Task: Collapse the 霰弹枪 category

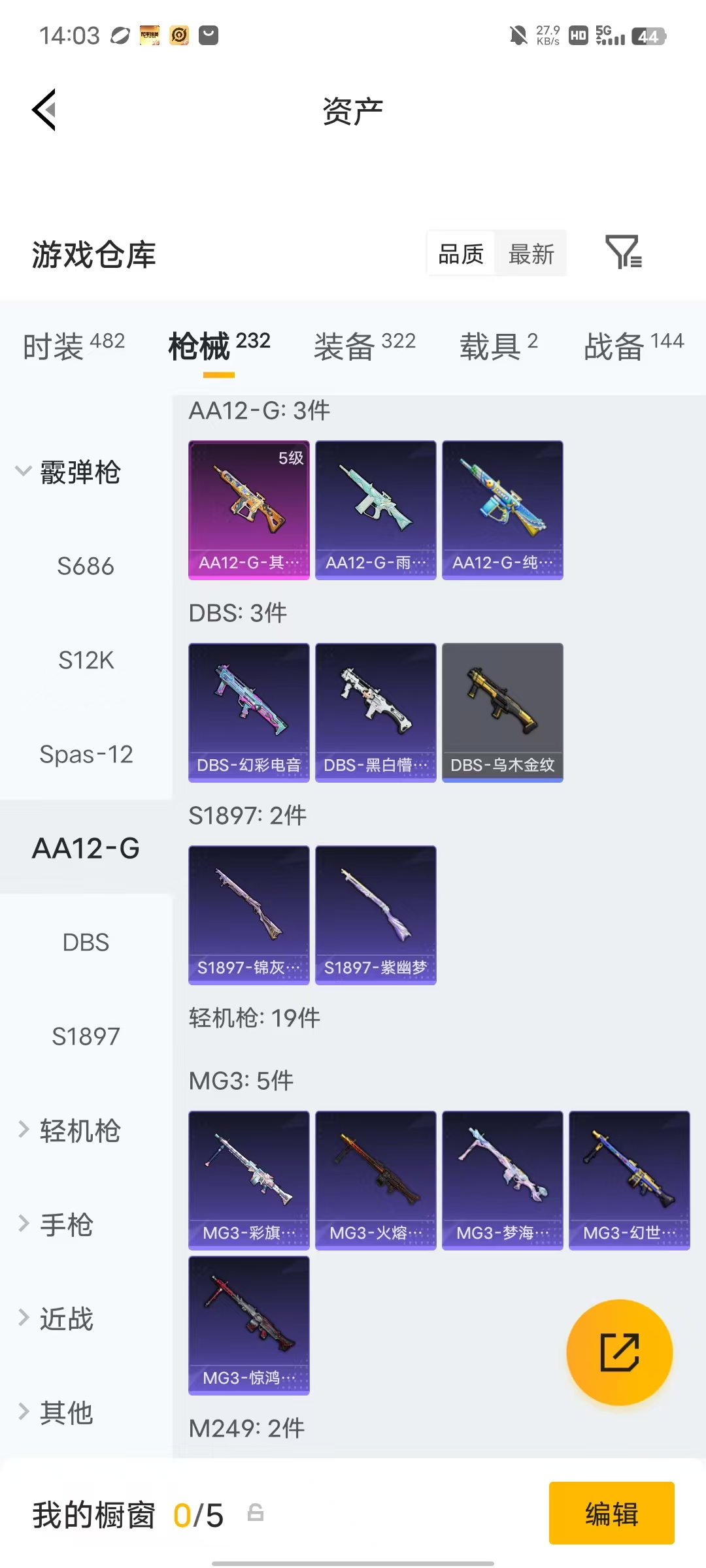Action: pyautogui.click(x=69, y=472)
